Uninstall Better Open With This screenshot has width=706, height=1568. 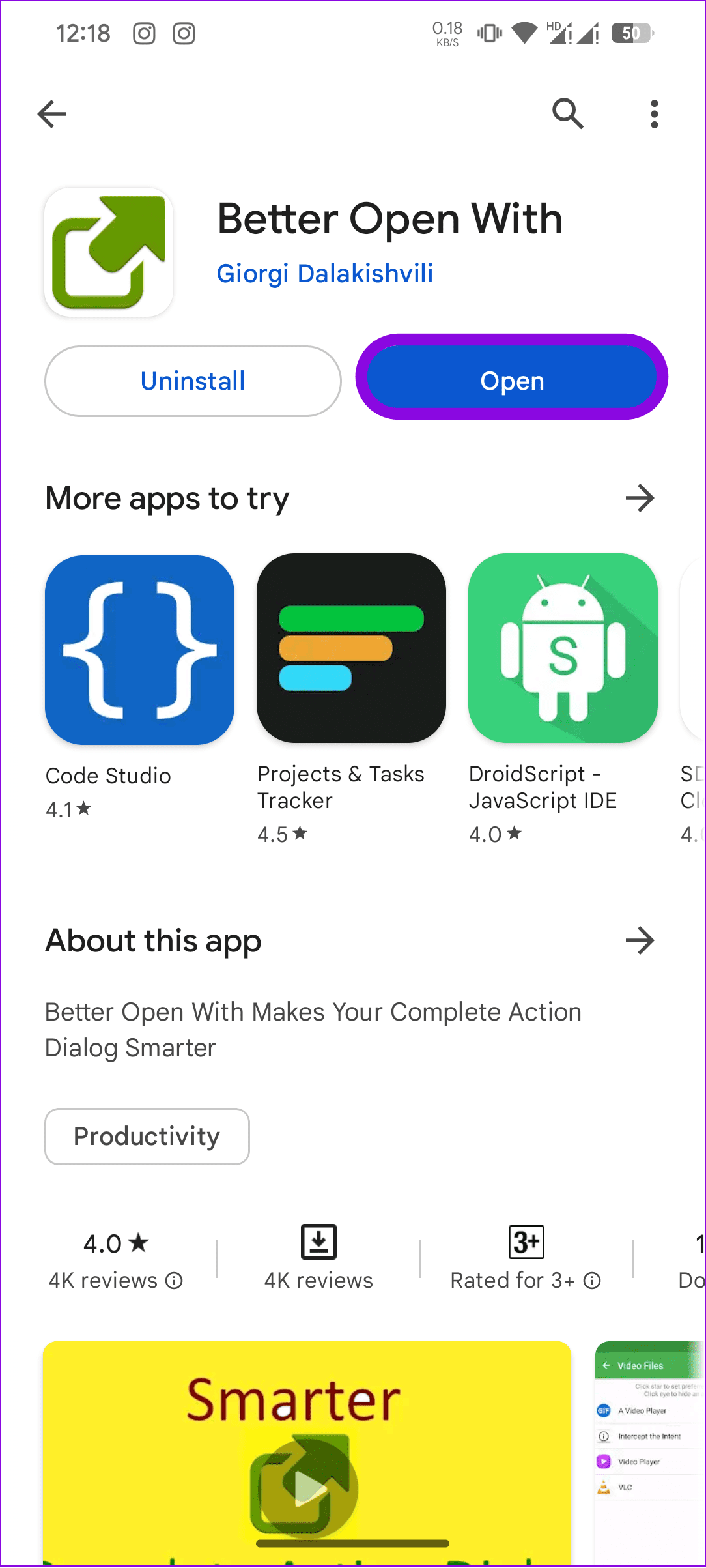point(193,381)
